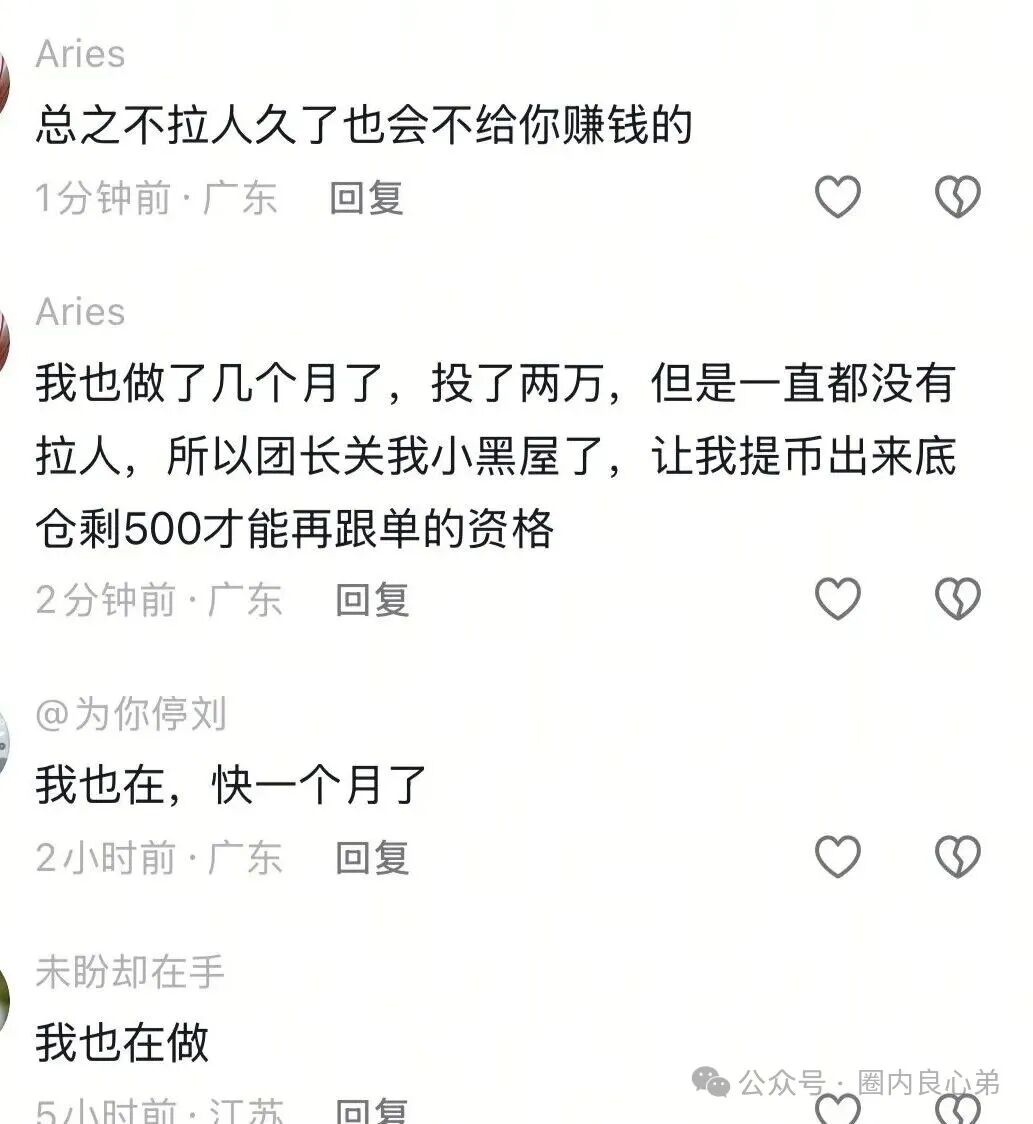The image size is (1033, 1124).
Task: Open @为你停刘's profile from the username
Action: click(131, 715)
